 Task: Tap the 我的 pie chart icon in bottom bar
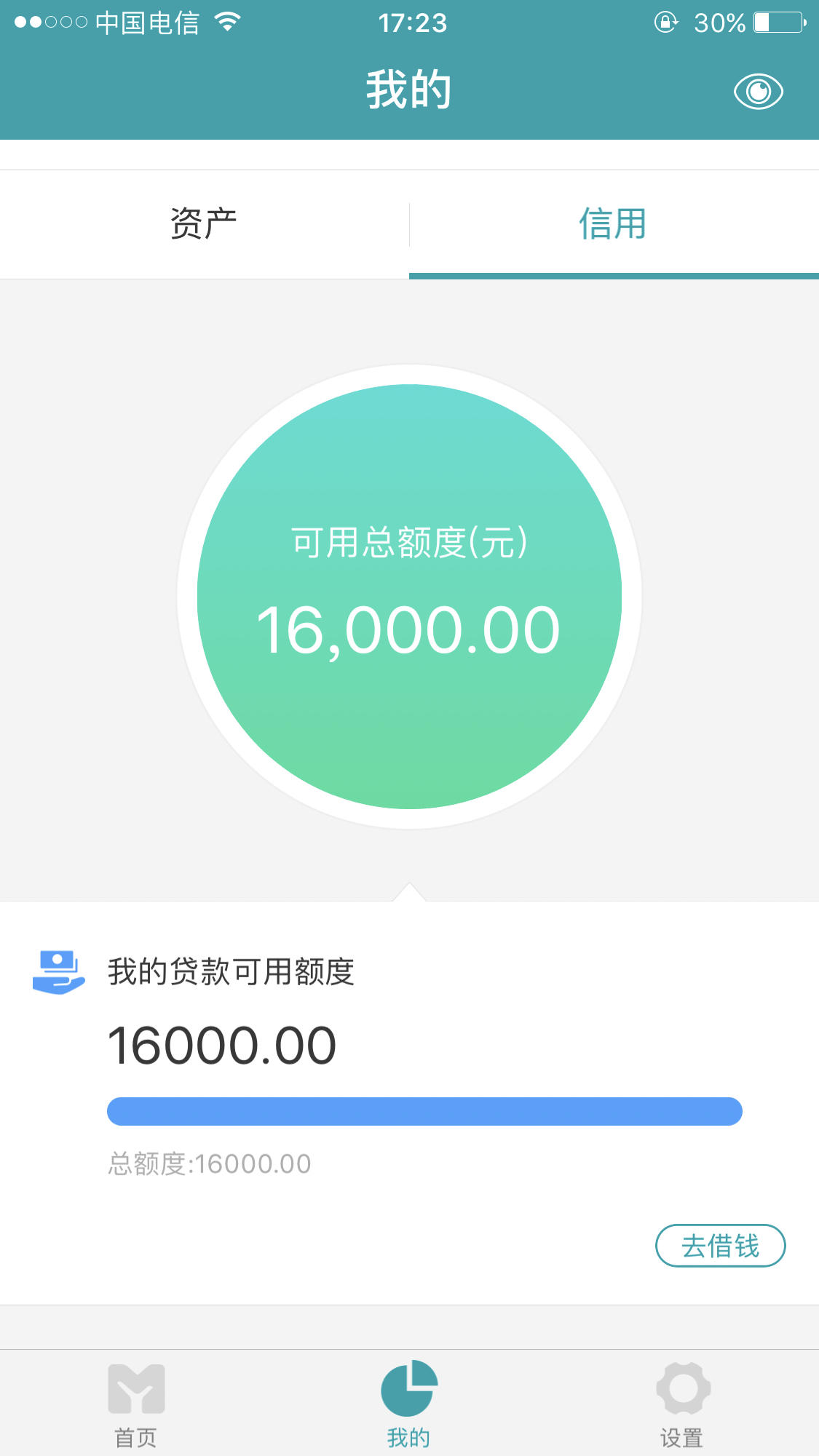pos(408,1388)
